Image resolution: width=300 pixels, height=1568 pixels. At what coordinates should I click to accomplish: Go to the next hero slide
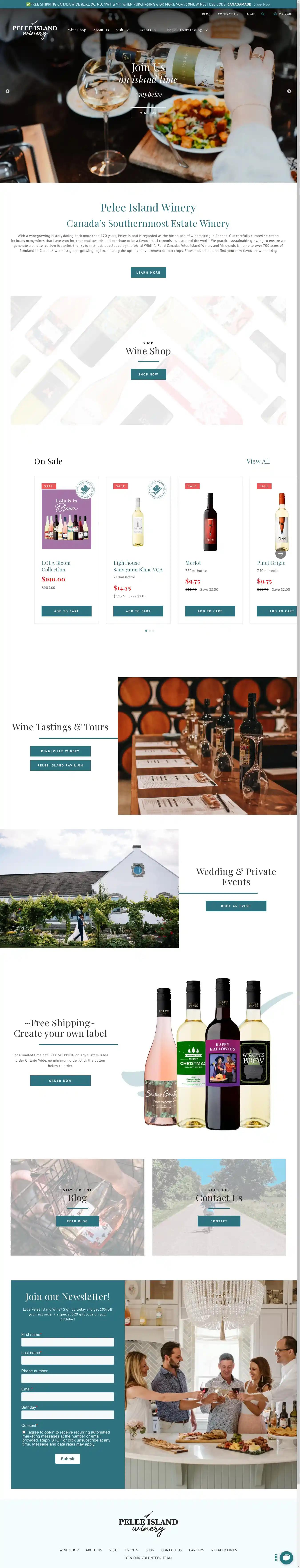click(289, 91)
